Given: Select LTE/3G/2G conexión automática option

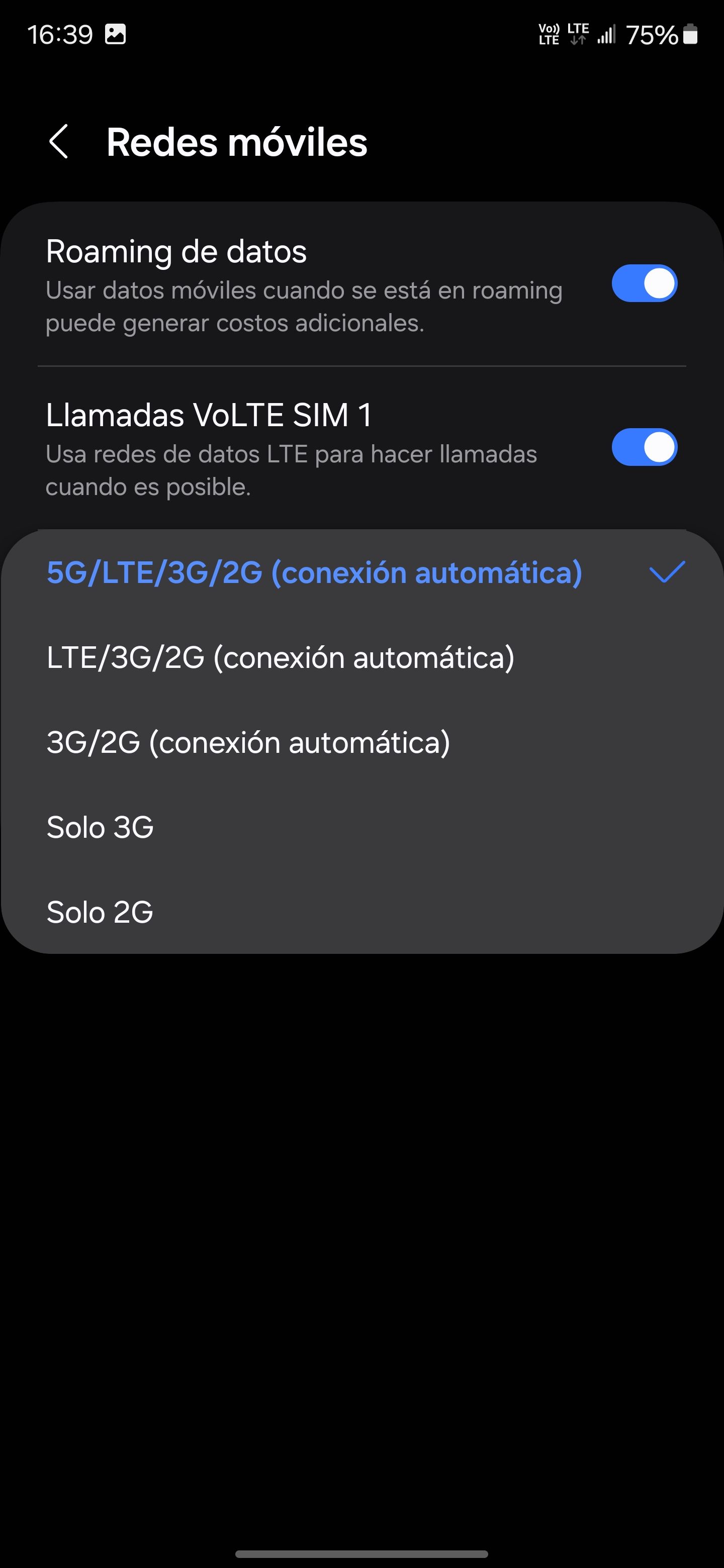Looking at the screenshot, I should click(x=282, y=657).
